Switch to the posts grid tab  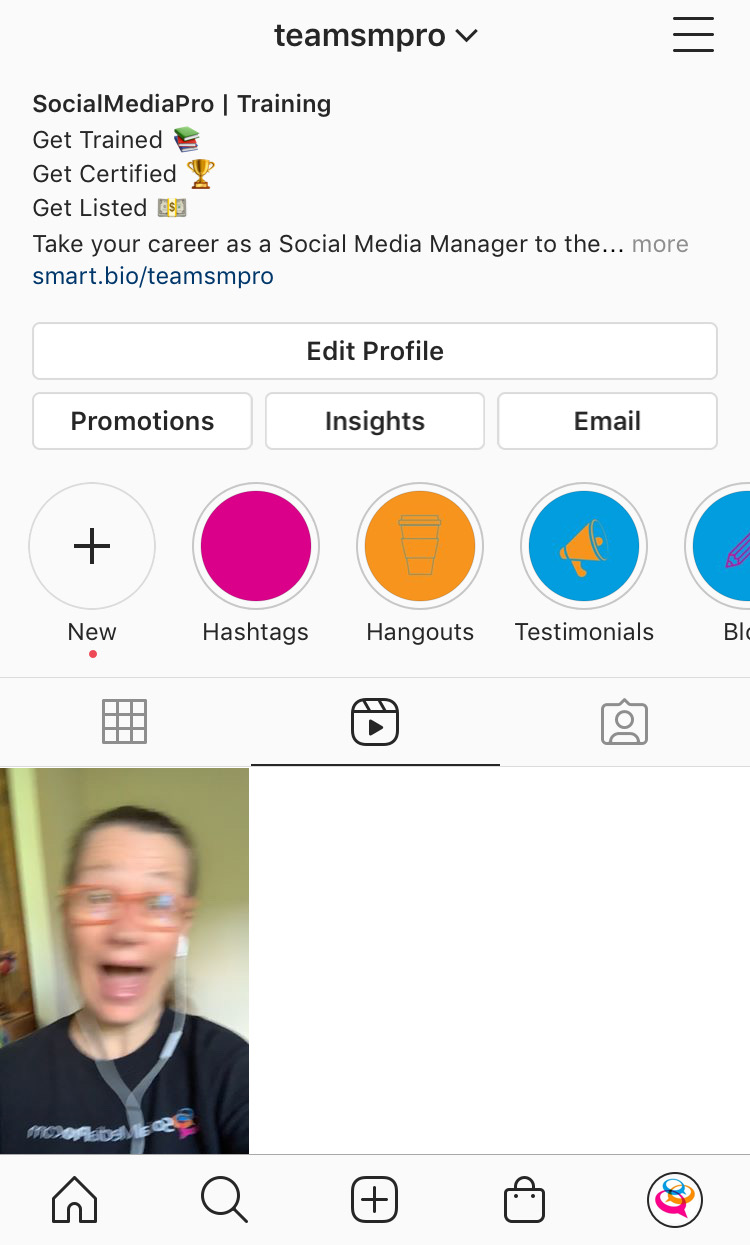[125, 721]
